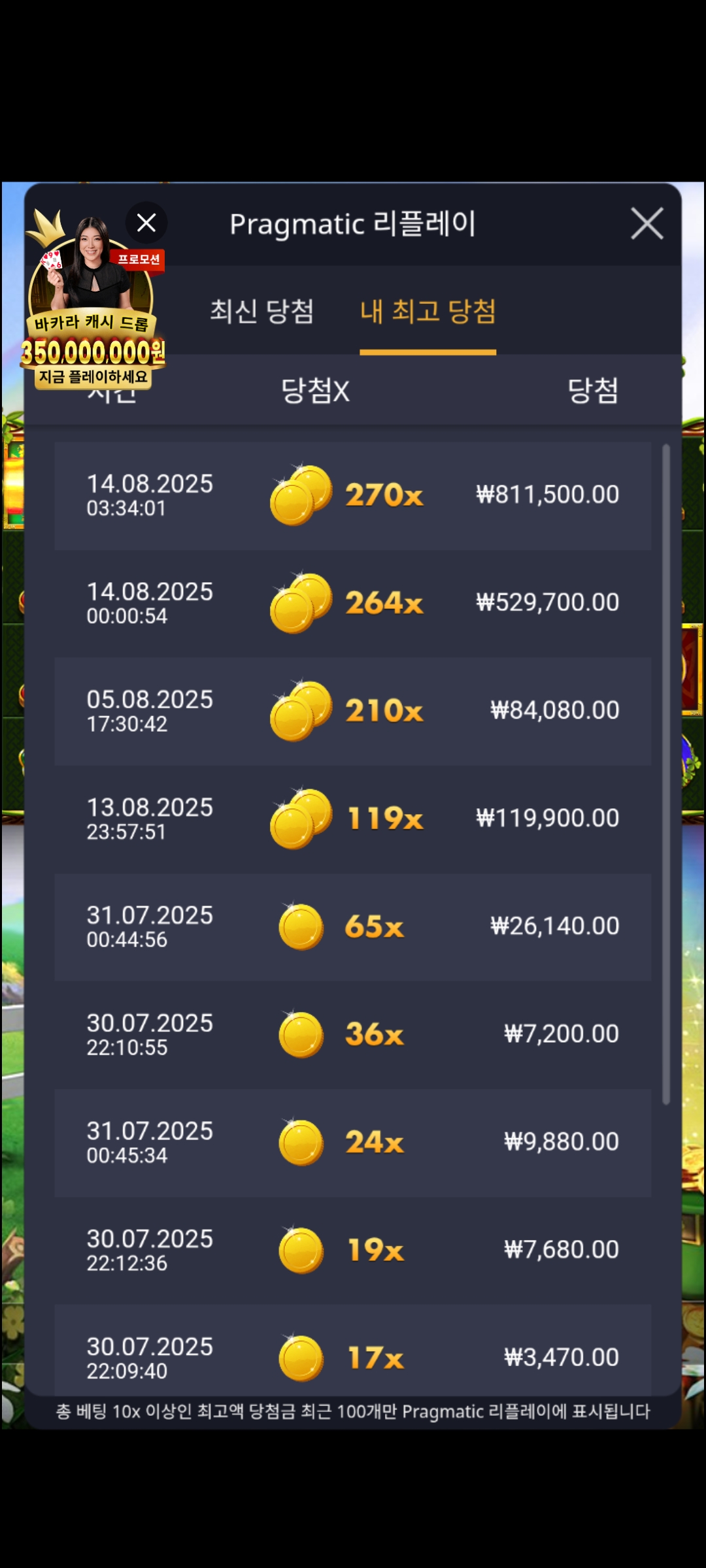The image size is (706, 1568).
Task: Switch to the 최신 당첨 tab
Action: pyautogui.click(x=261, y=311)
